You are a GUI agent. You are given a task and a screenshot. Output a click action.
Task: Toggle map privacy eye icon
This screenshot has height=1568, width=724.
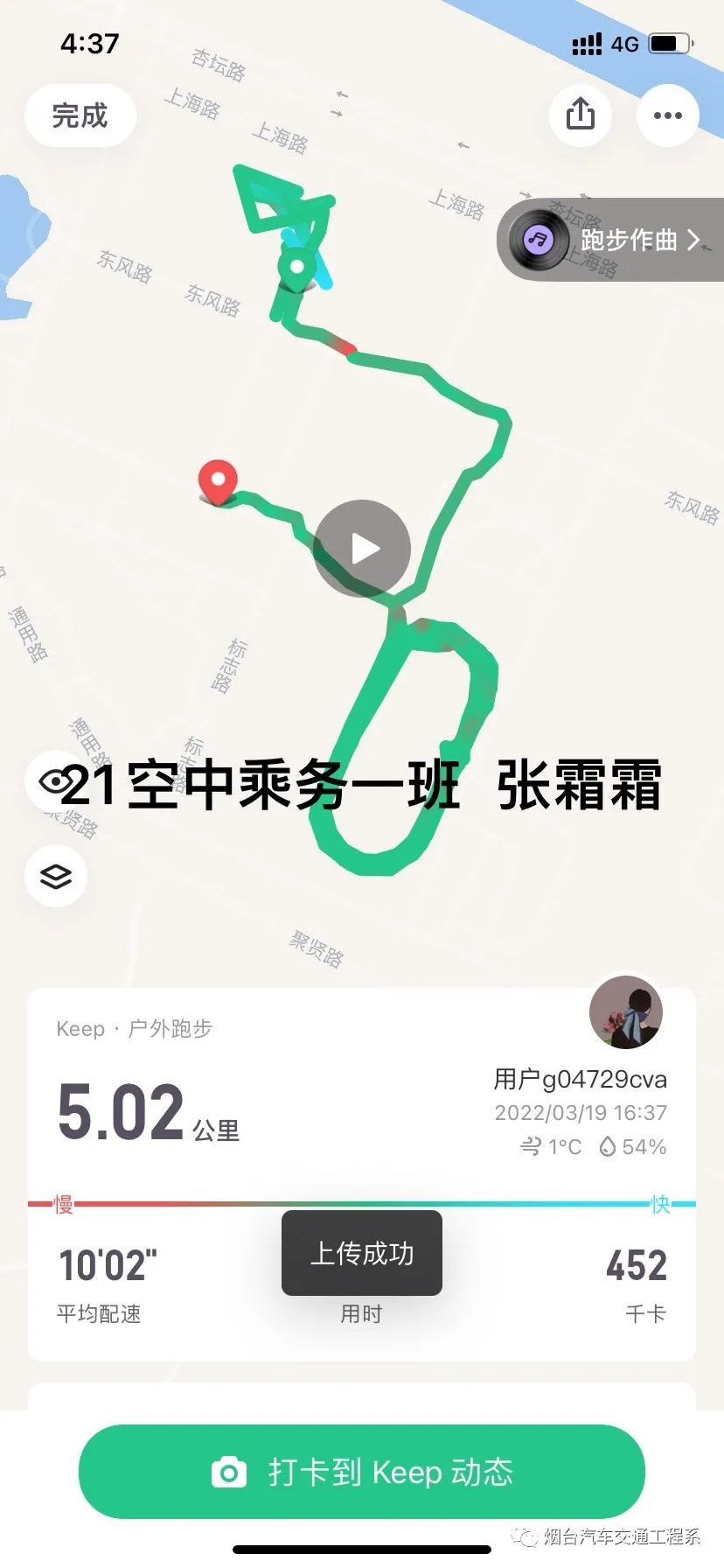[53, 780]
